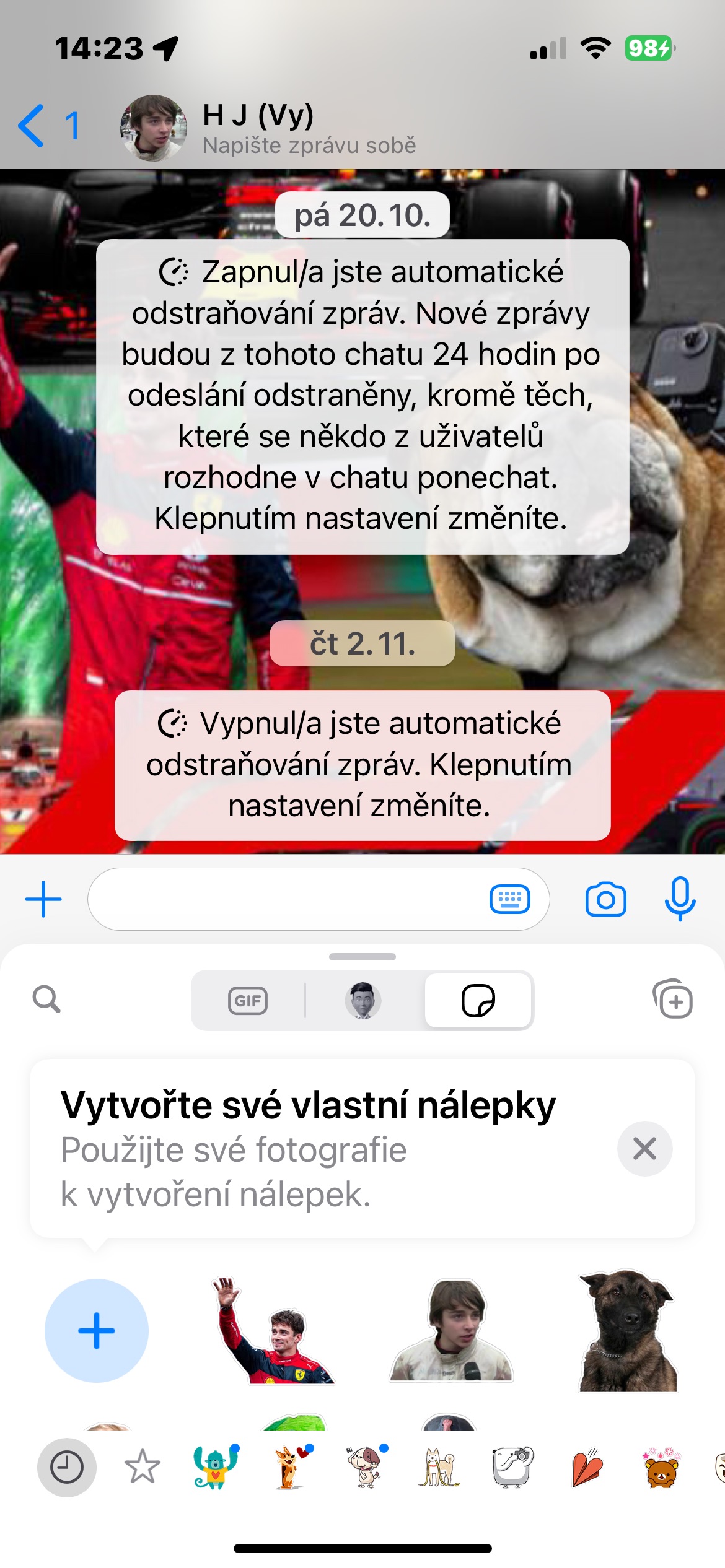The image size is (725, 1568).
Task: Search stickers with the magnifier
Action: (46, 1000)
